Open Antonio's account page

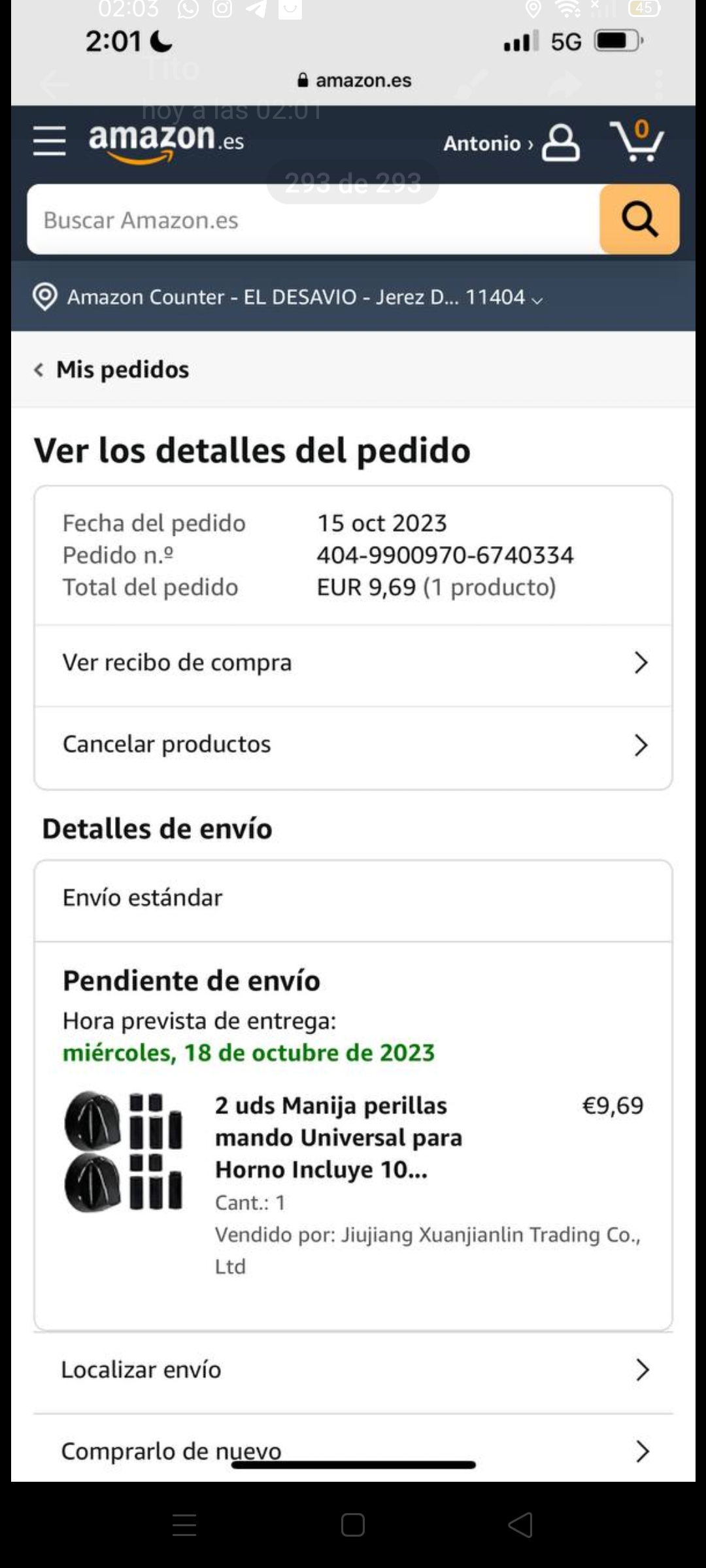point(510,143)
